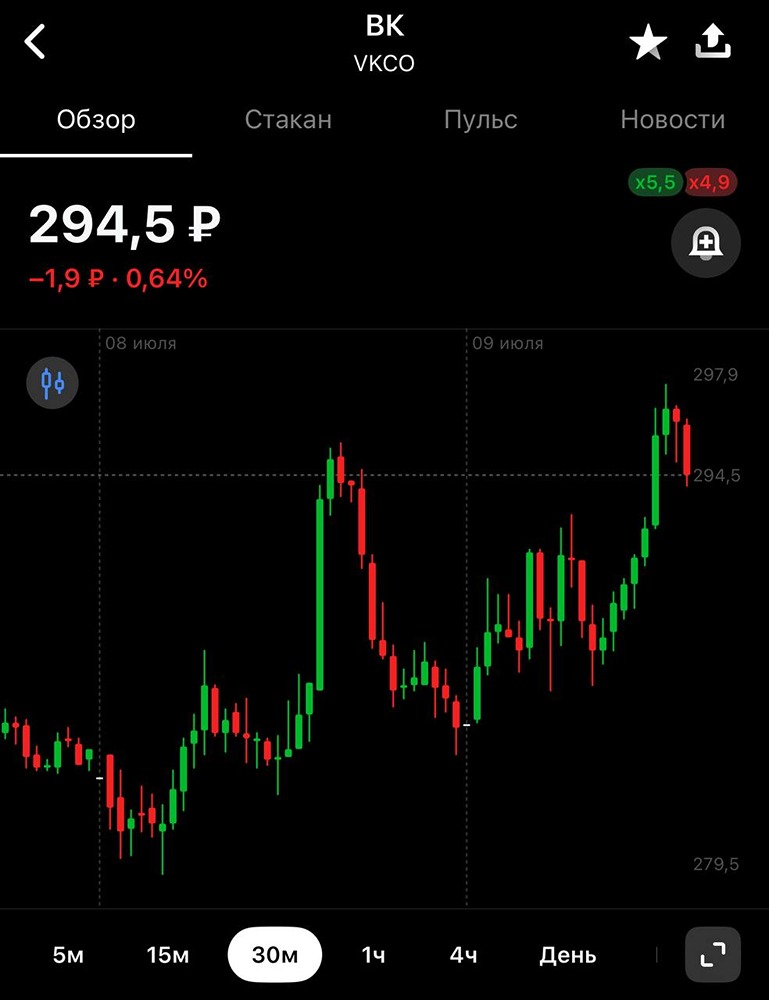Tap the x4,9 short leverage badge

[712, 182]
